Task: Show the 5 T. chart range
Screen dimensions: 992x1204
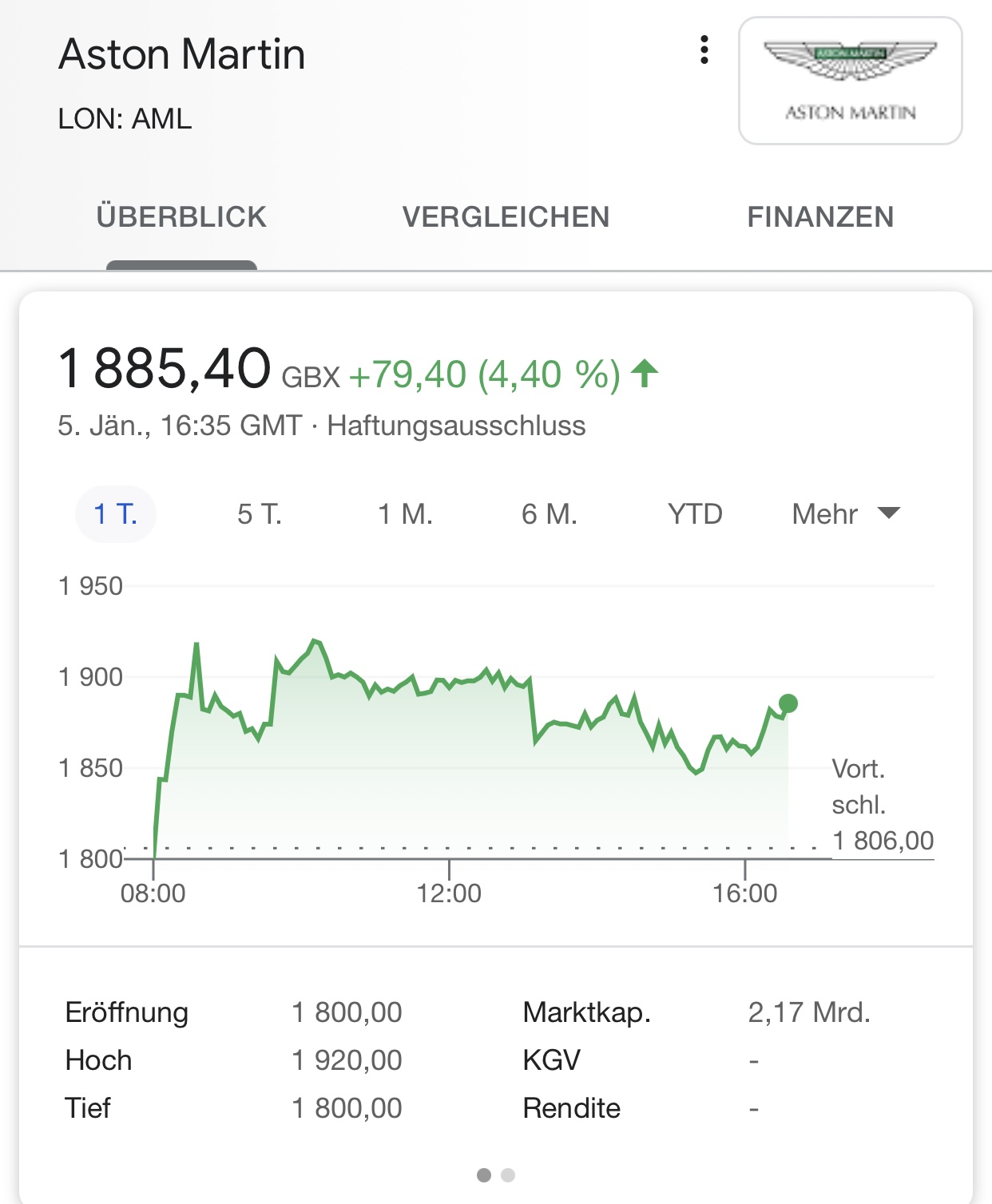Action: pyautogui.click(x=260, y=514)
